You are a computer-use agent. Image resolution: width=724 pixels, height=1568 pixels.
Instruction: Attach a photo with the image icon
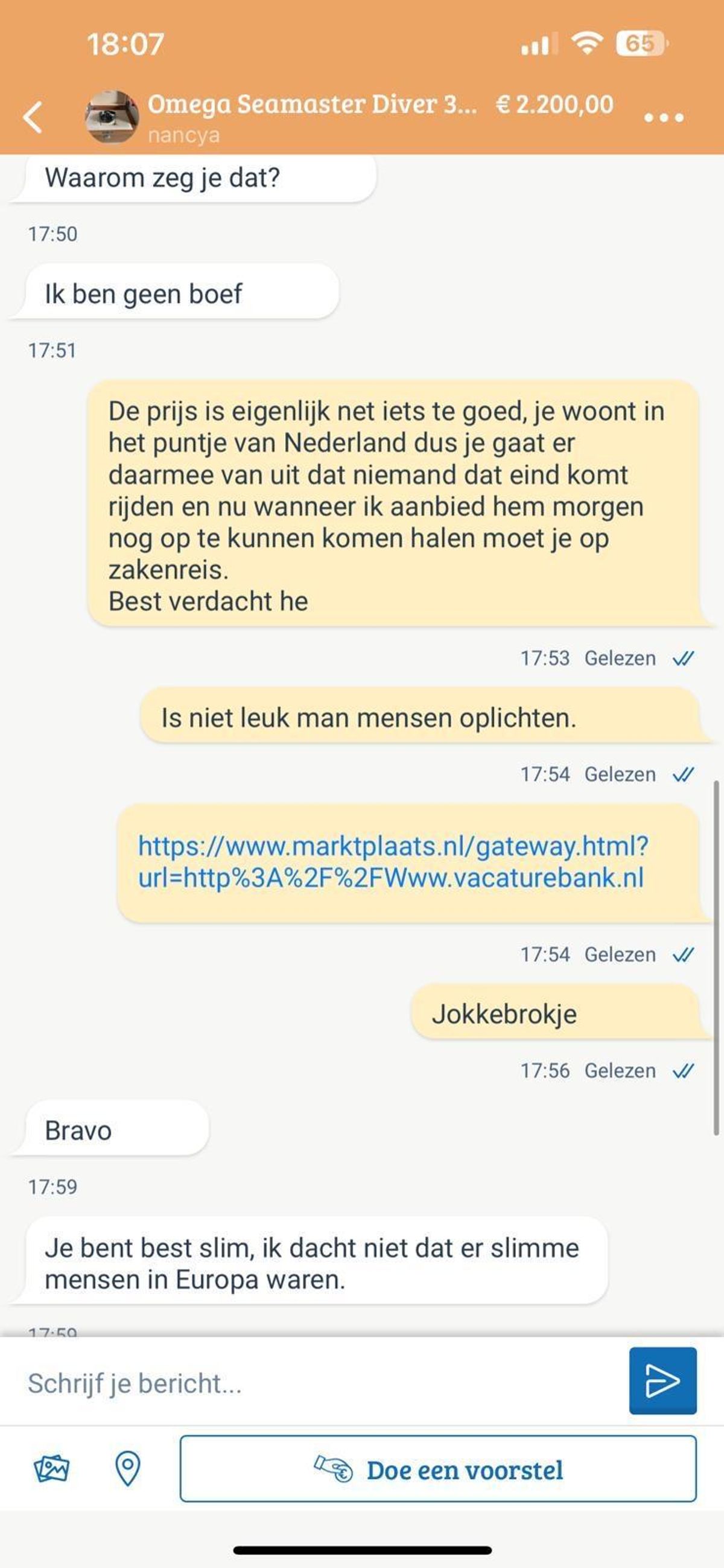coord(52,1469)
